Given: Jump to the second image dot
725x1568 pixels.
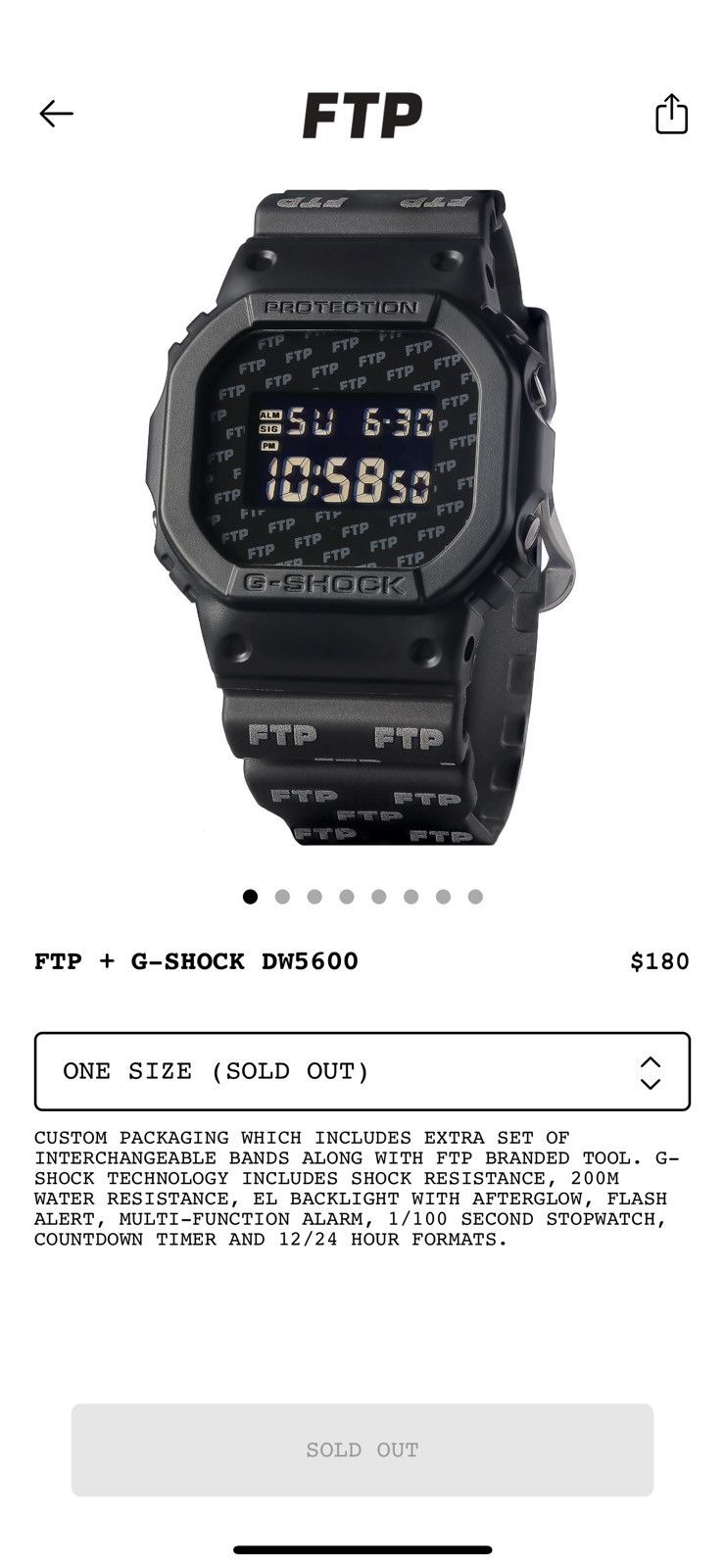Looking at the screenshot, I should [282, 897].
